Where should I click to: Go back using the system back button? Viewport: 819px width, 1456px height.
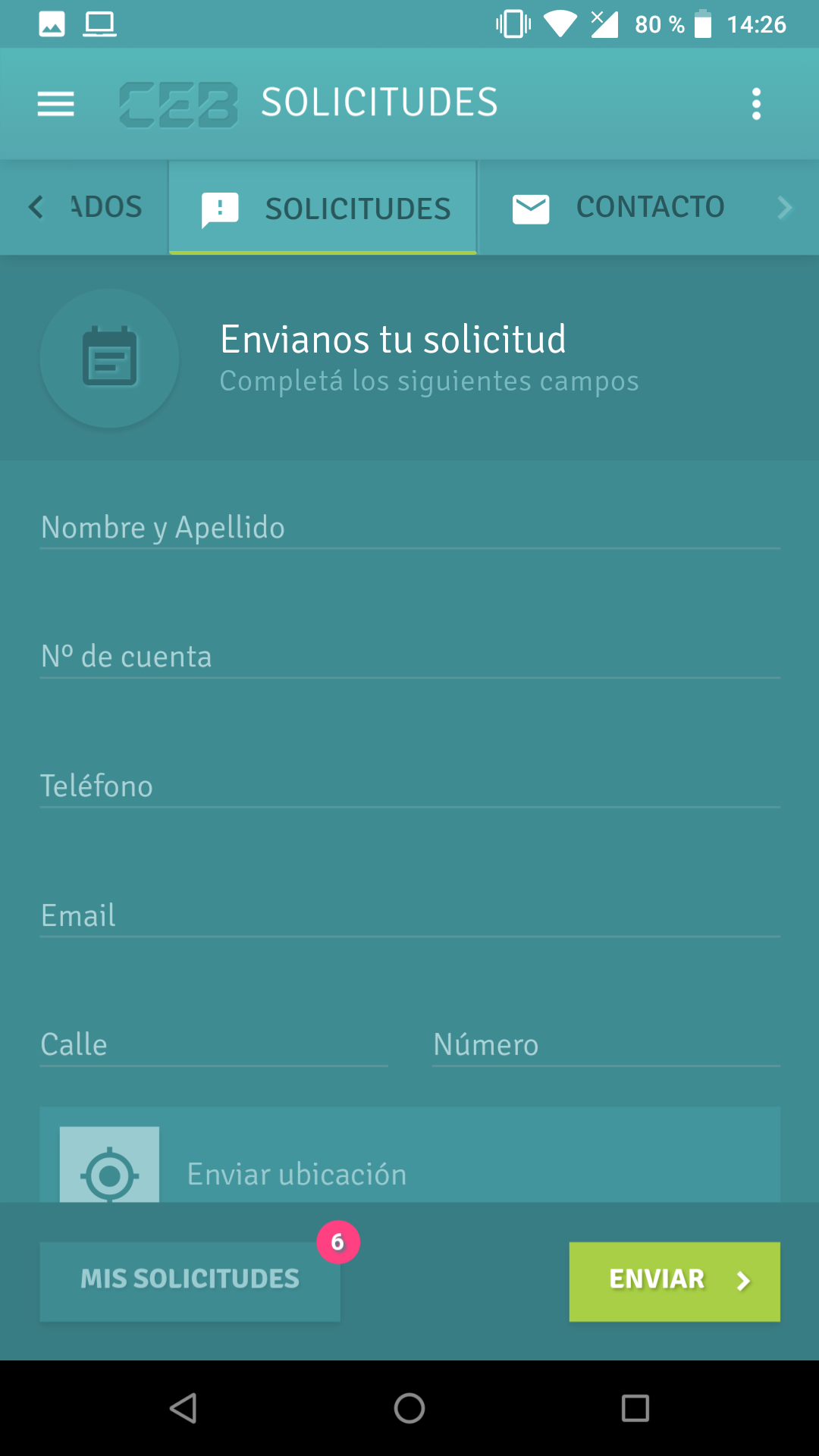[183, 1408]
